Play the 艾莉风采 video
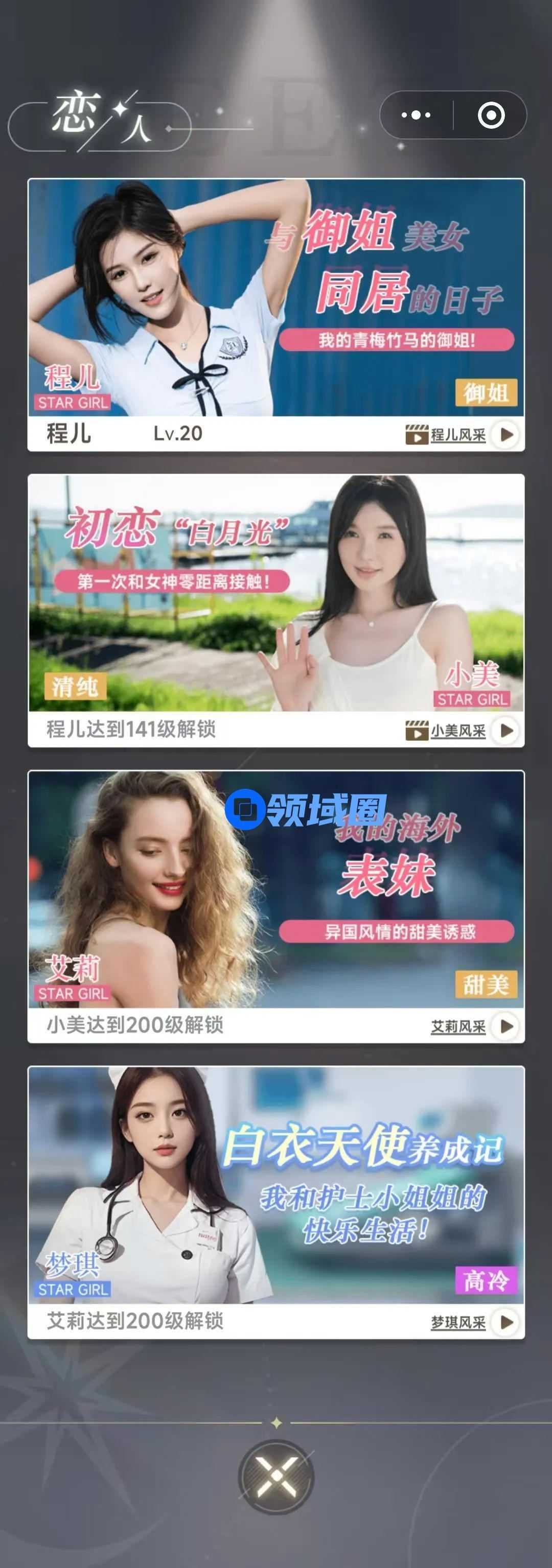Image resolution: width=552 pixels, height=1568 pixels. (x=505, y=1026)
